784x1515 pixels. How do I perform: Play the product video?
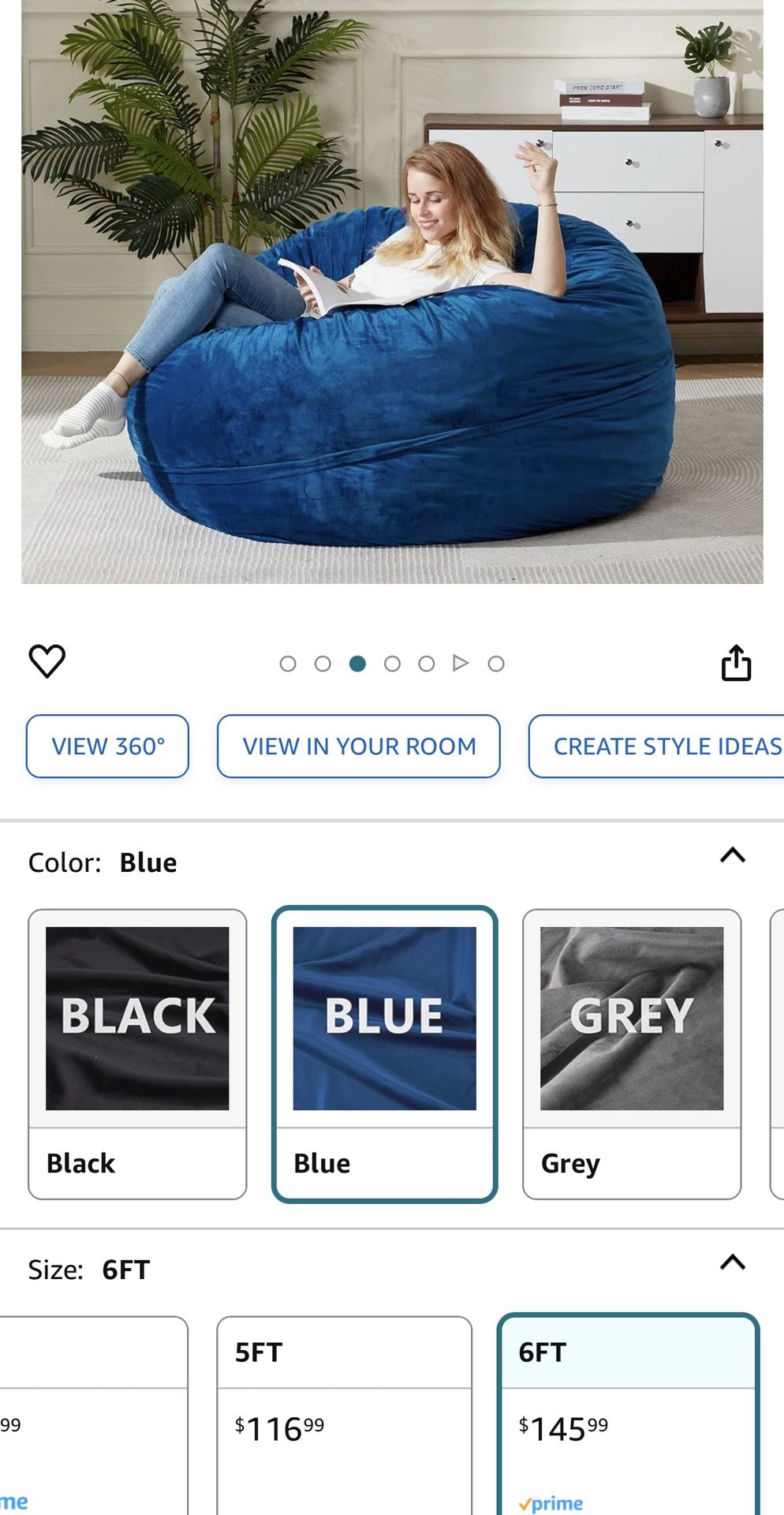[461, 664]
